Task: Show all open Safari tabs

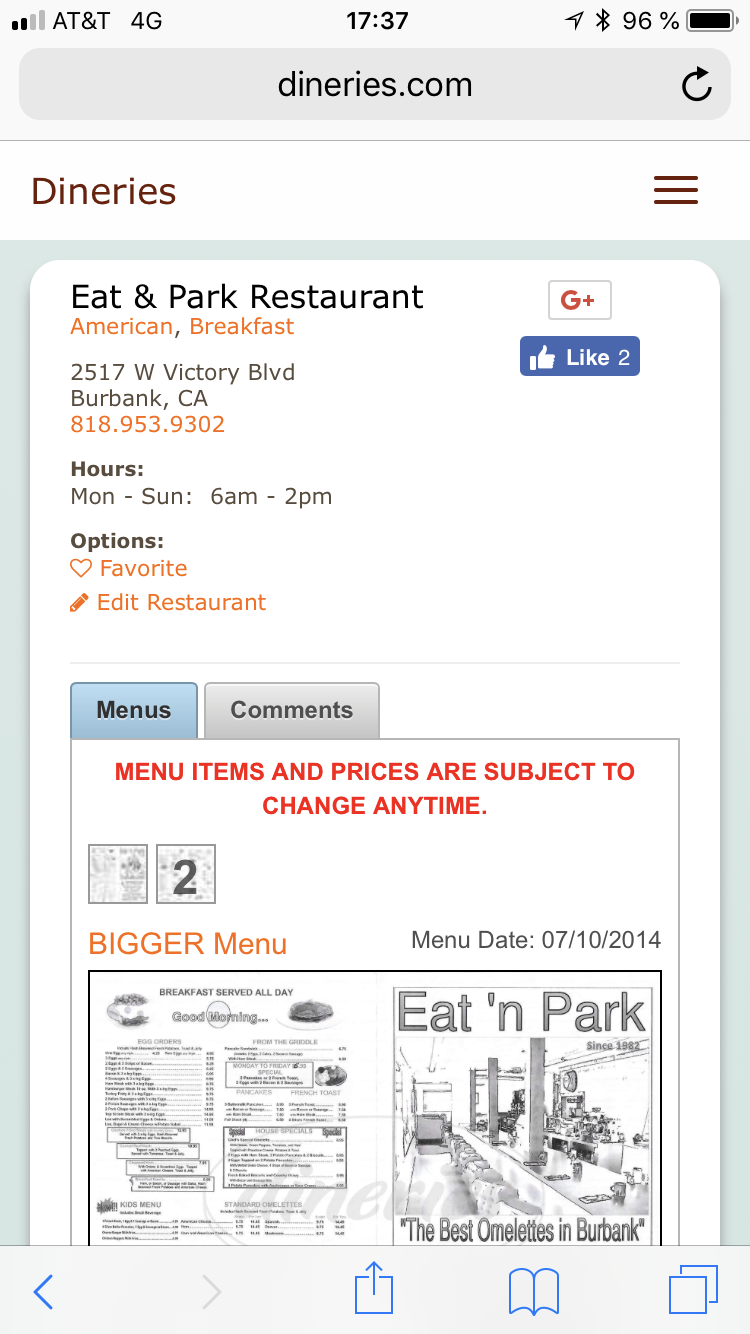Action: [692, 1292]
